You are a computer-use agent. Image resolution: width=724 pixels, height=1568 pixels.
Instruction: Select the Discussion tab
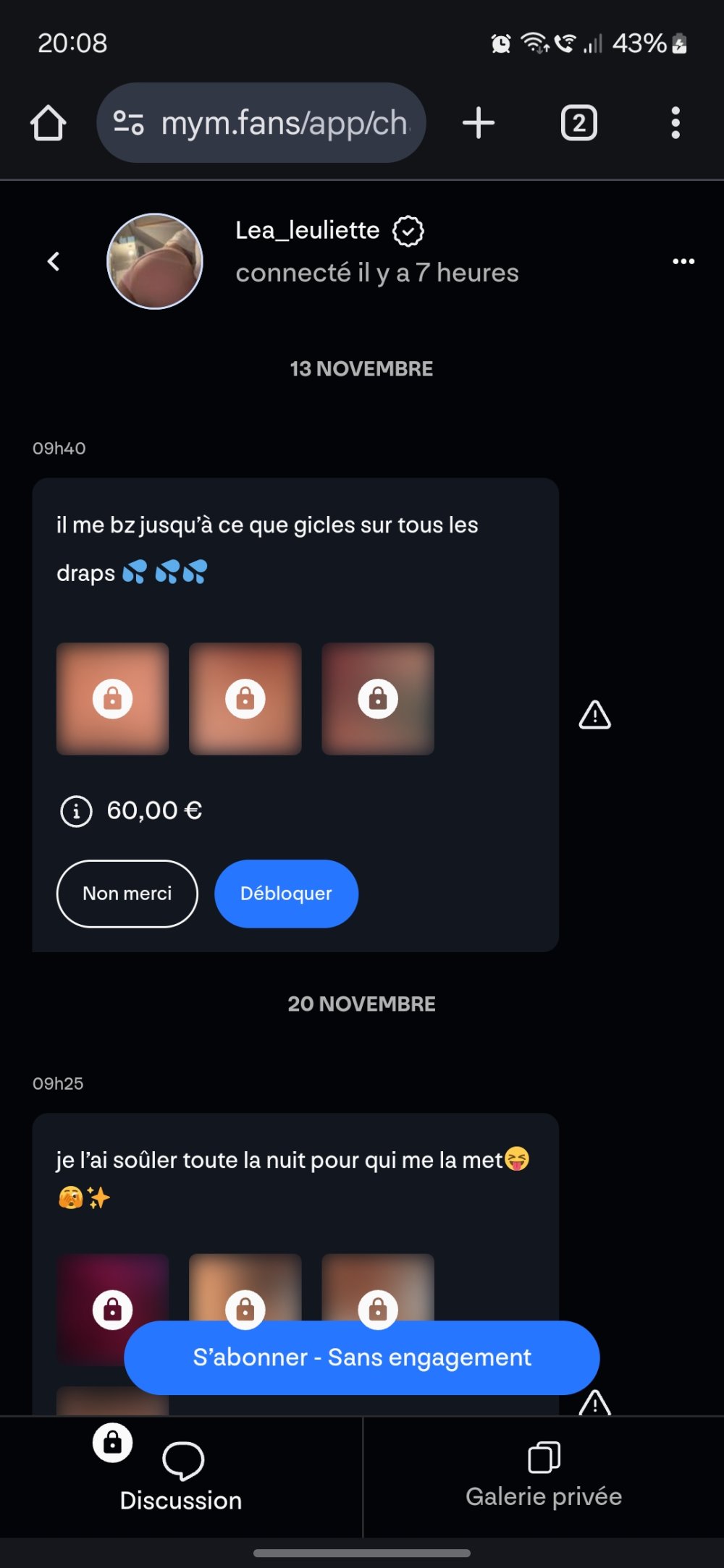181,1476
